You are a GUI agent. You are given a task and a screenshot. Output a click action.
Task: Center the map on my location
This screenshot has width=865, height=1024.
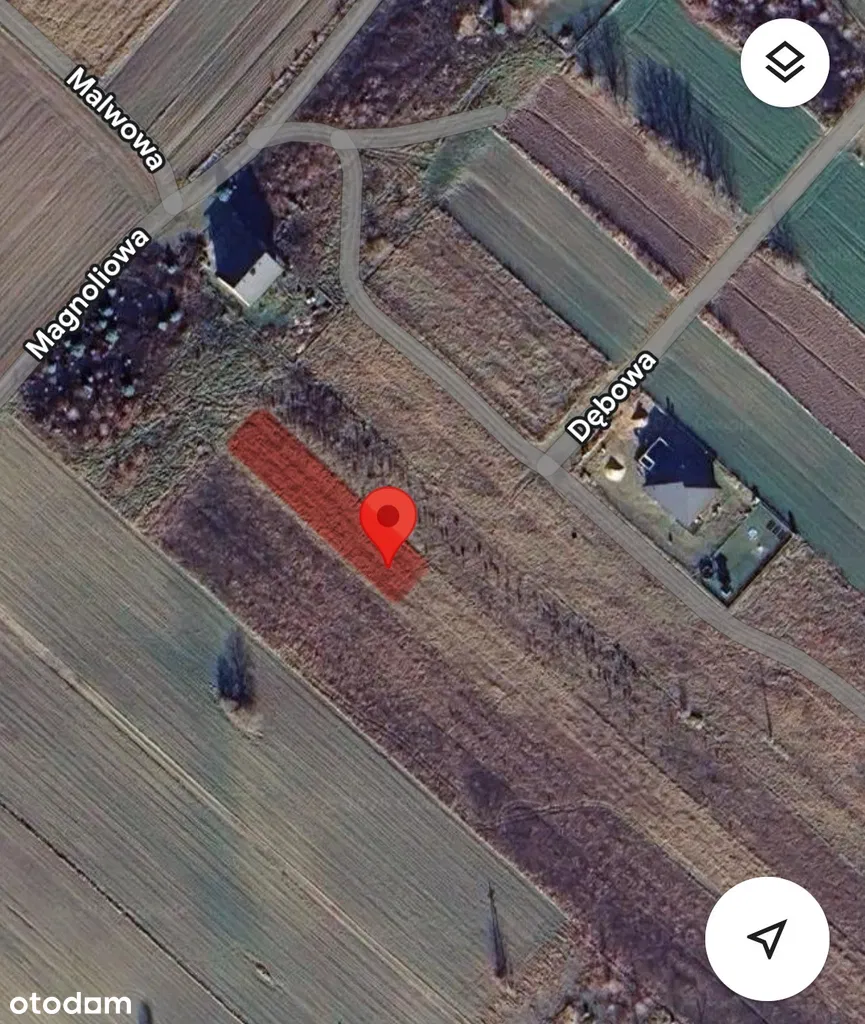(x=767, y=938)
